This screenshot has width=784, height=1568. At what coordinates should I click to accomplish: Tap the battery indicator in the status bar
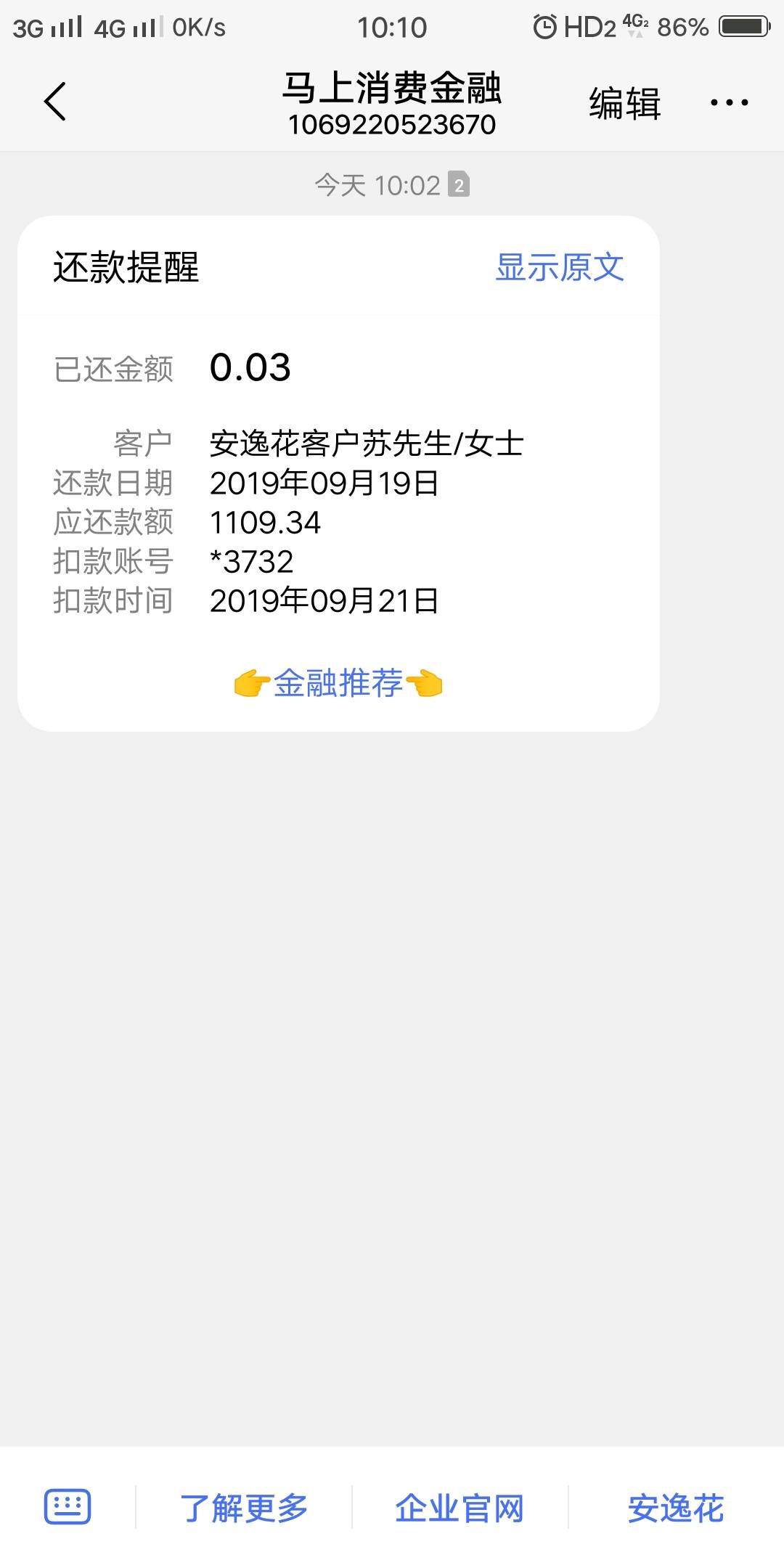(x=742, y=27)
